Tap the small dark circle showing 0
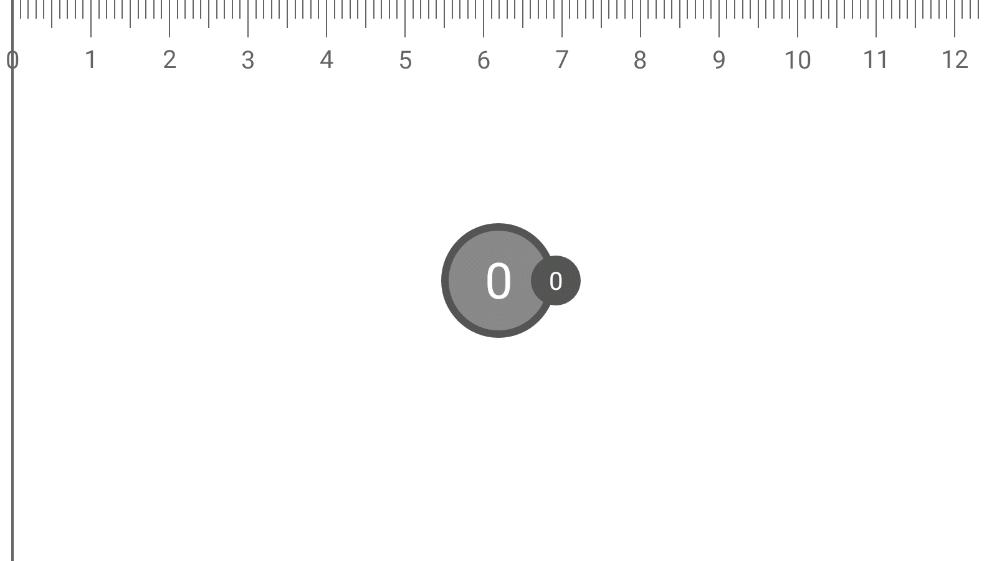Screen dimensions: 997x561 pyautogui.click(x=557, y=281)
